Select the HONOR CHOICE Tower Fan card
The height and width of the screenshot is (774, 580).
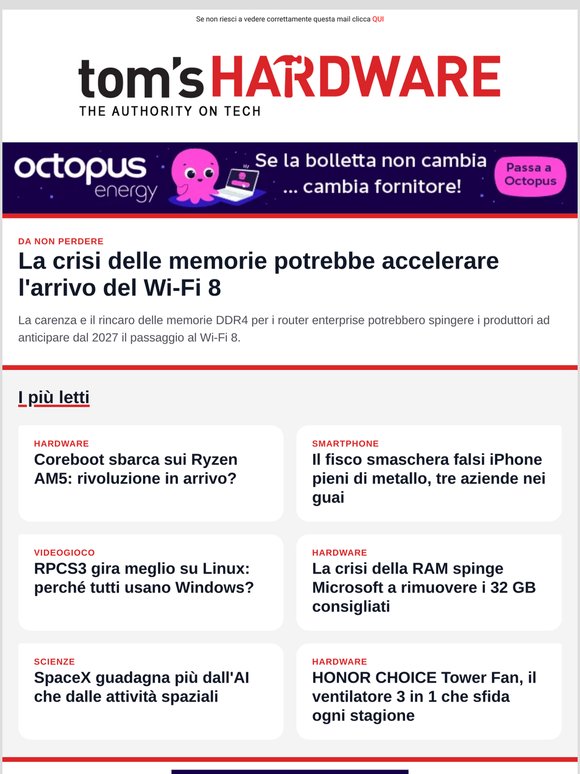click(x=429, y=691)
